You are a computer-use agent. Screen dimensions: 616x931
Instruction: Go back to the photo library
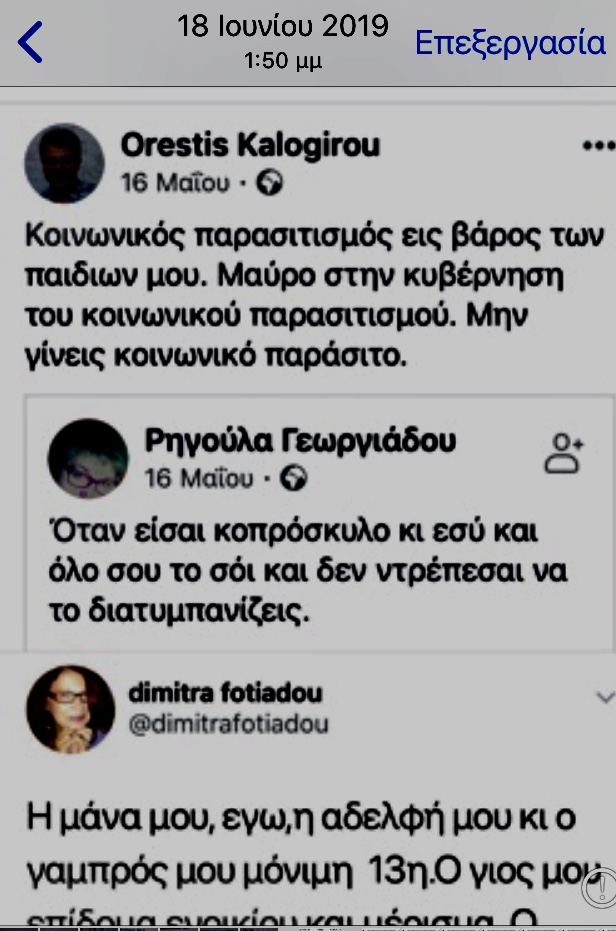(x=30, y=44)
